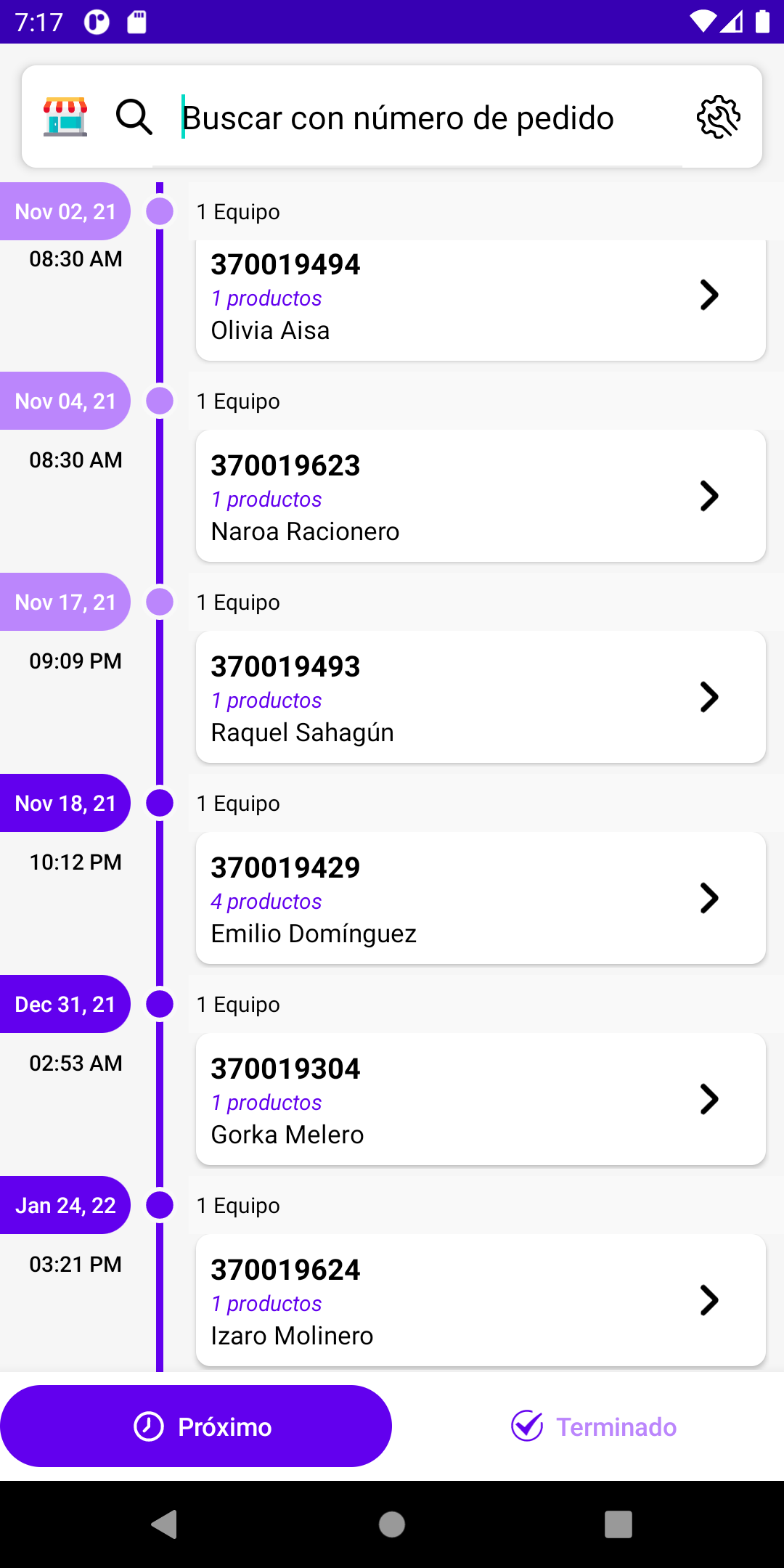
Task: Tap the store emoji icon in search bar
Action: tap(65, 117)
